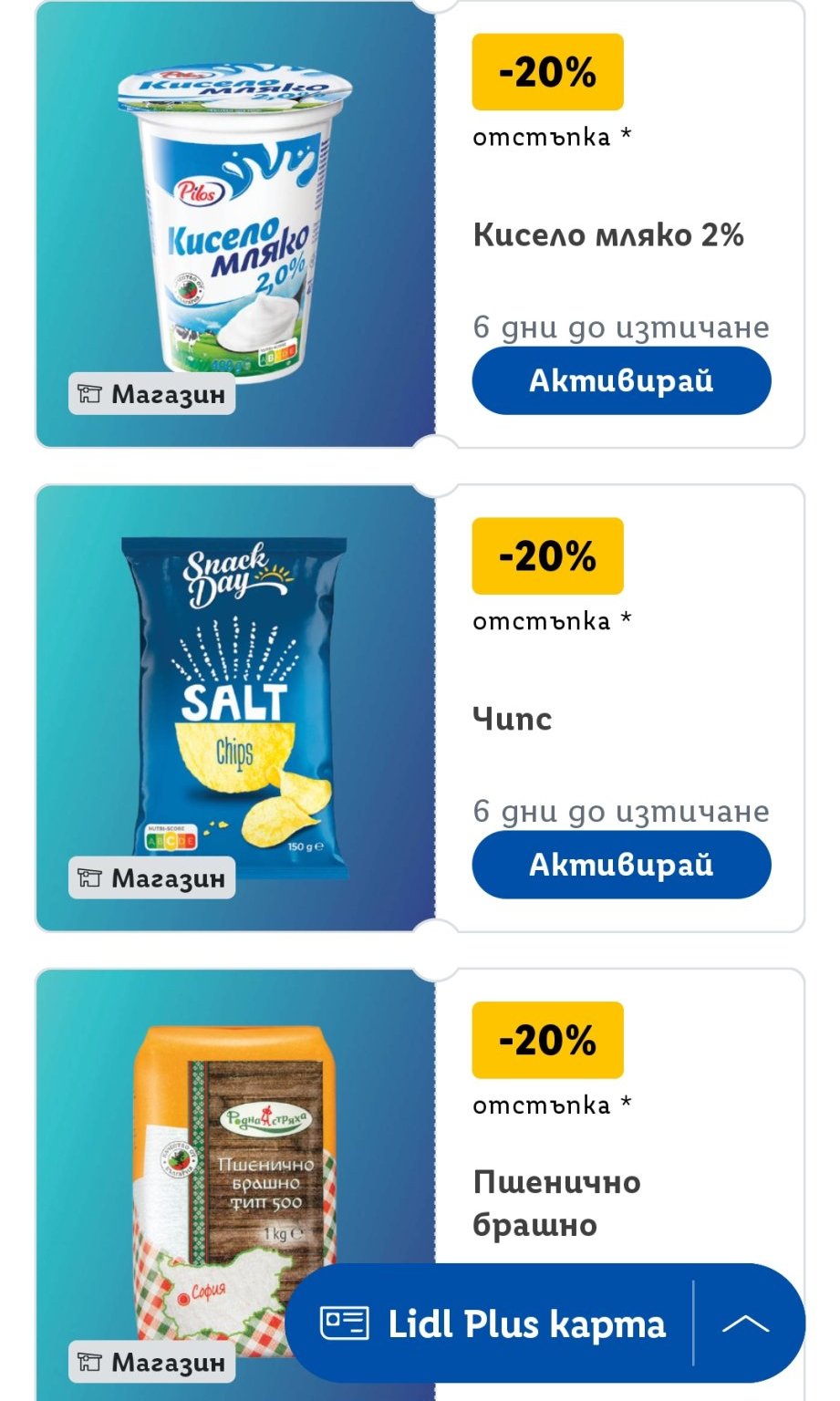View the Пшенично брашно coupon
Viewport: 840px width, 1401px height.
pyautogui.click(x=556, y=1202)
